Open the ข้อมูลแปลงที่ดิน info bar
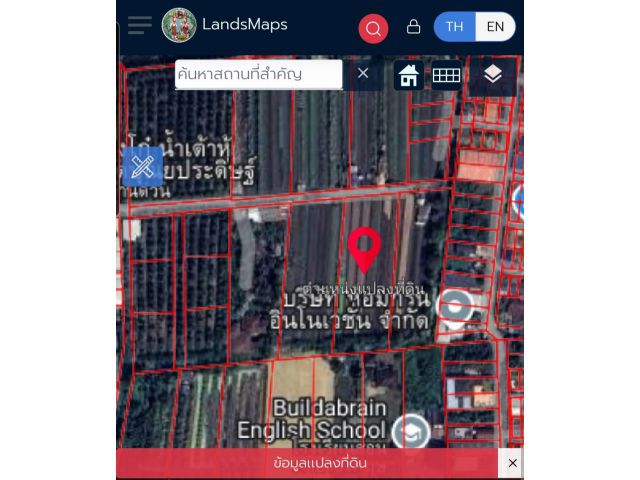640x480 pixels. (x=306, y=464)
